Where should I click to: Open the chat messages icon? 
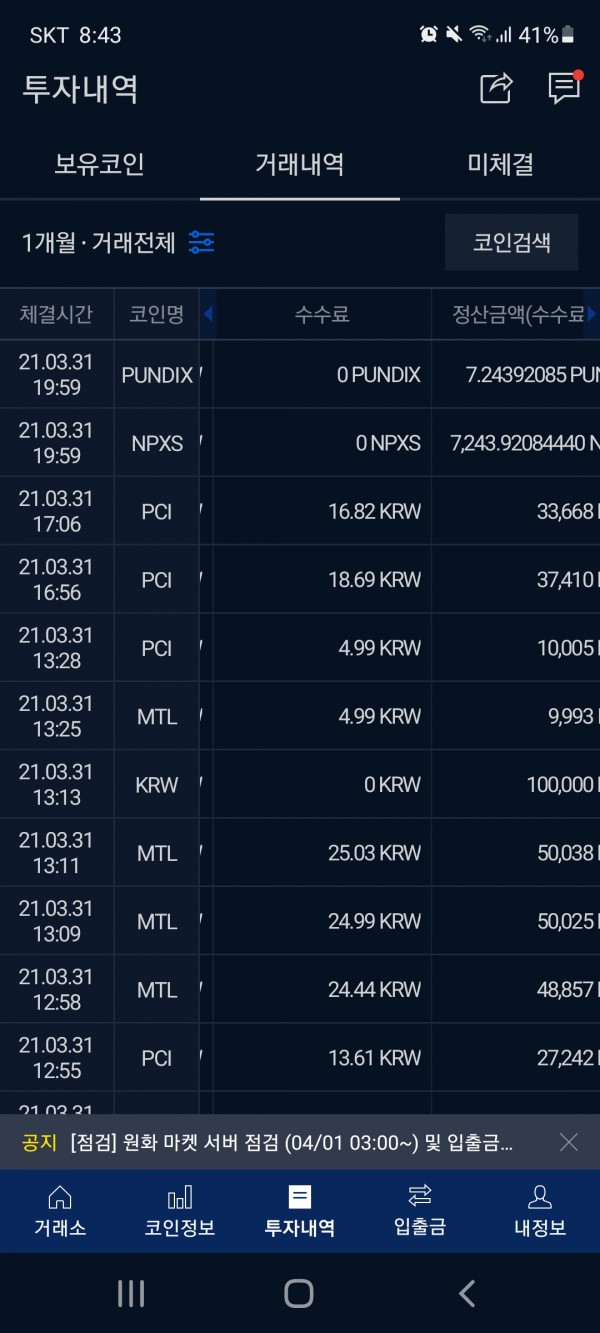pyautogui.click(x=565, y=88)
